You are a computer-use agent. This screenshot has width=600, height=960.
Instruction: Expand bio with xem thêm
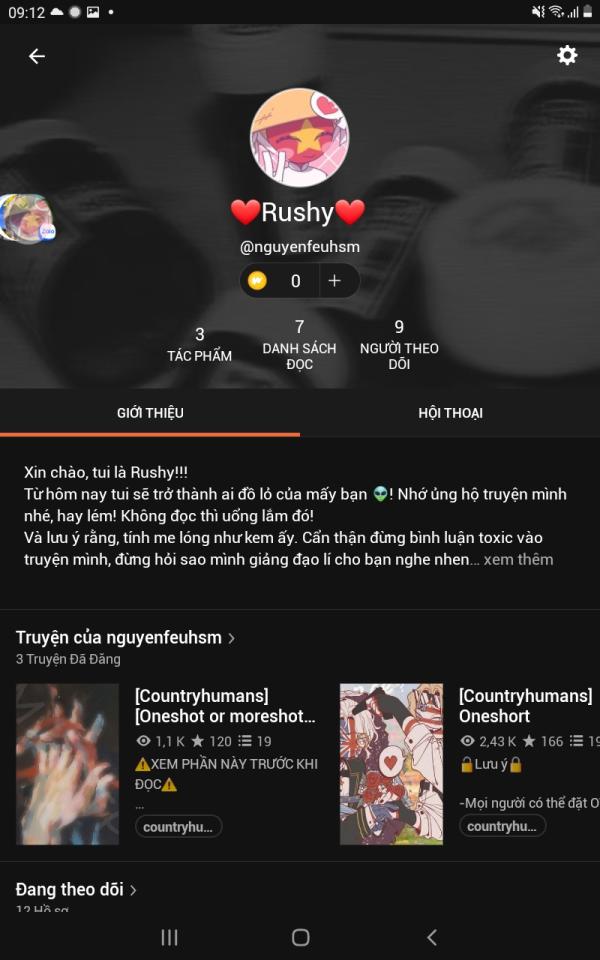pos(518,559)
